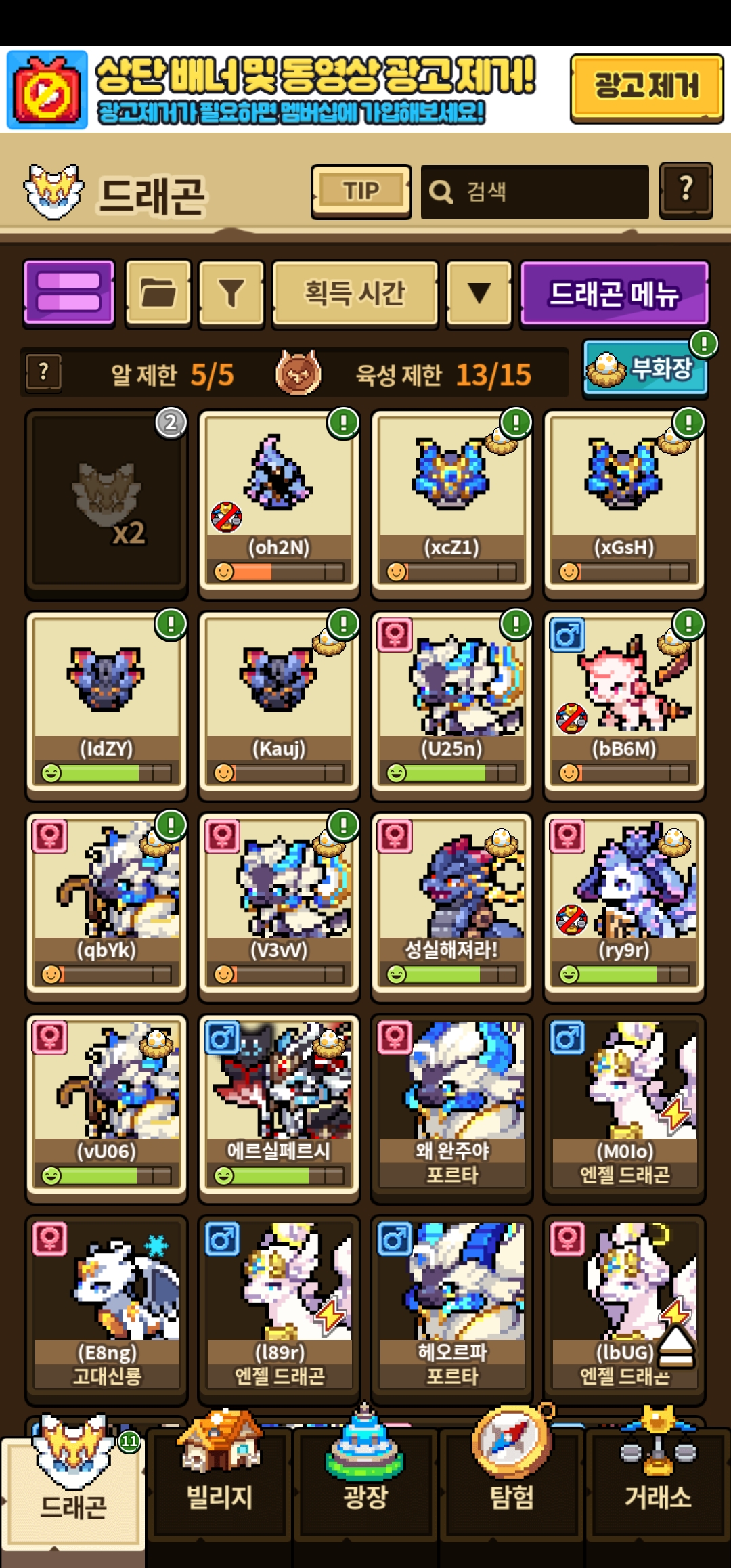This screenshot has width=731, height=1568.
Task: Change the 획득 시간 sort option
Action: pyautogui.click(x=355, y=293)
